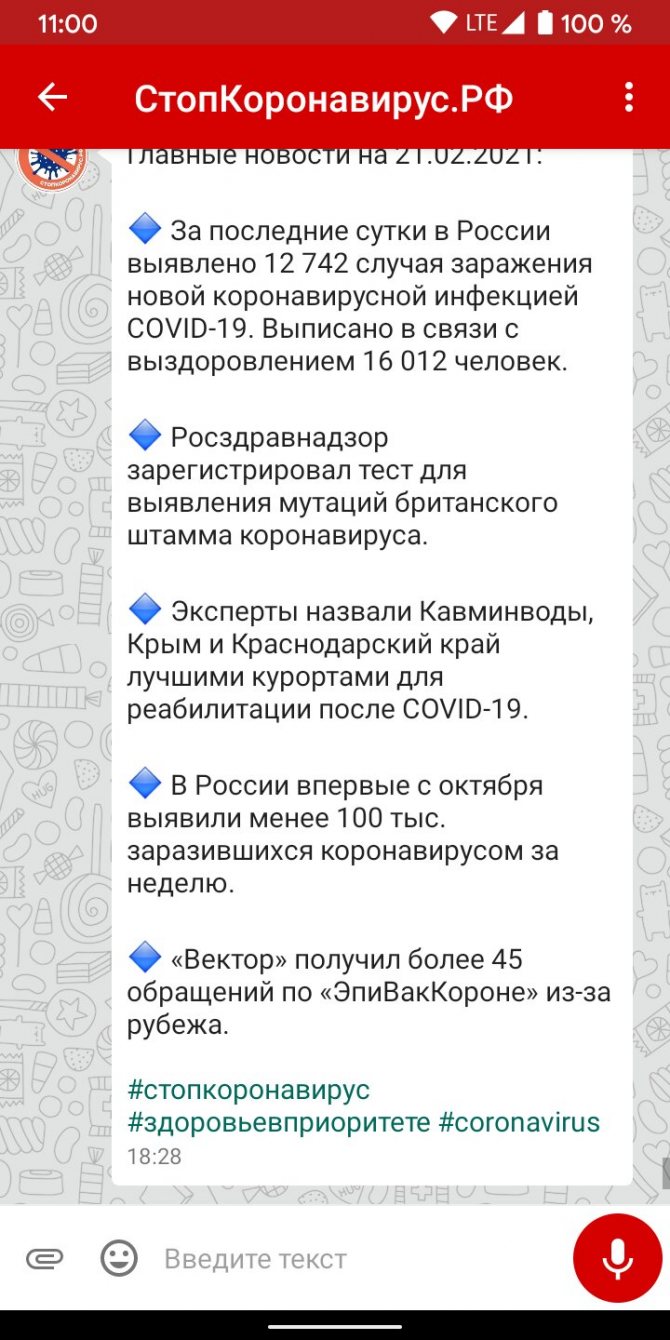This screenshot has width=670, height=1340.
Task: Tap the paperclip attach icon
Action: pos(45,1258)
